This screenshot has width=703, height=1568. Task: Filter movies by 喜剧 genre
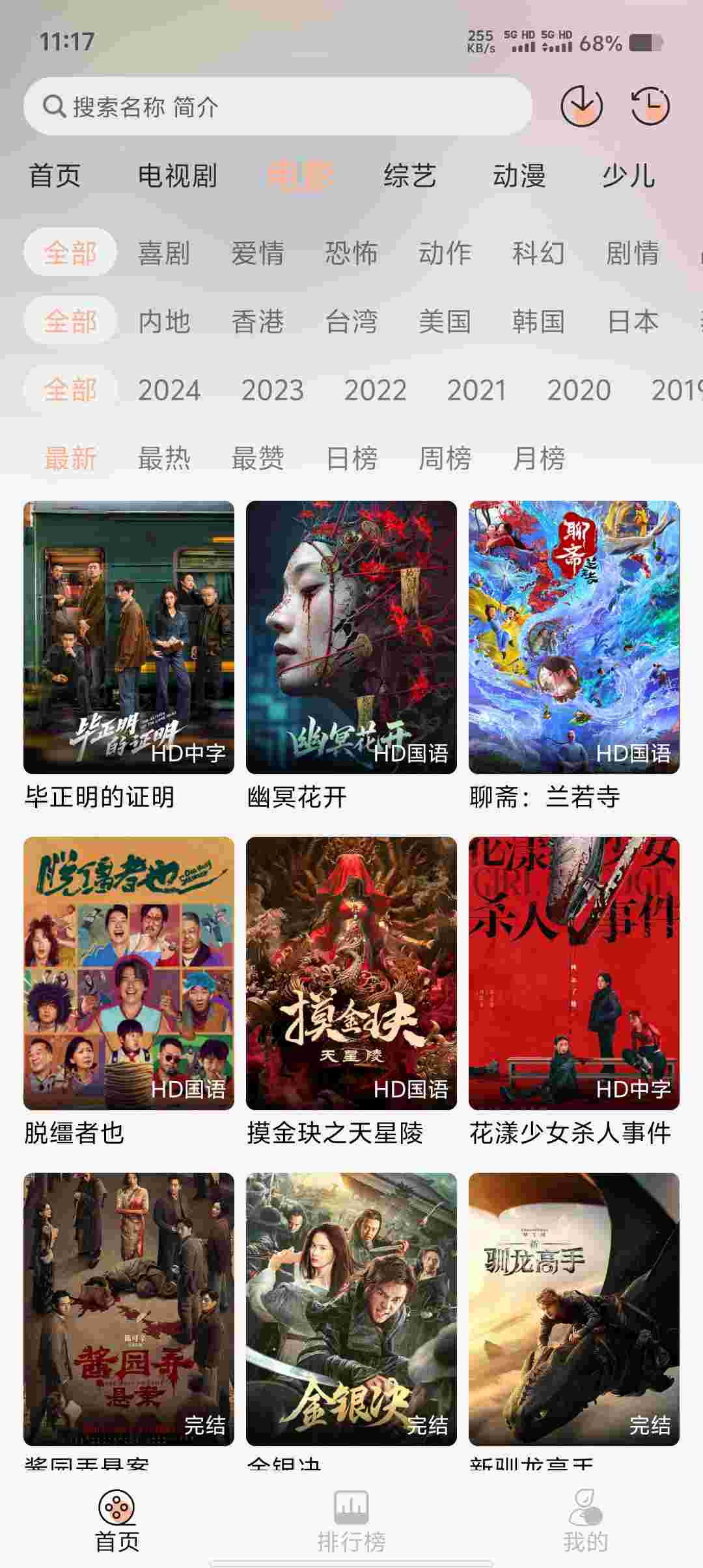point(164,253)
